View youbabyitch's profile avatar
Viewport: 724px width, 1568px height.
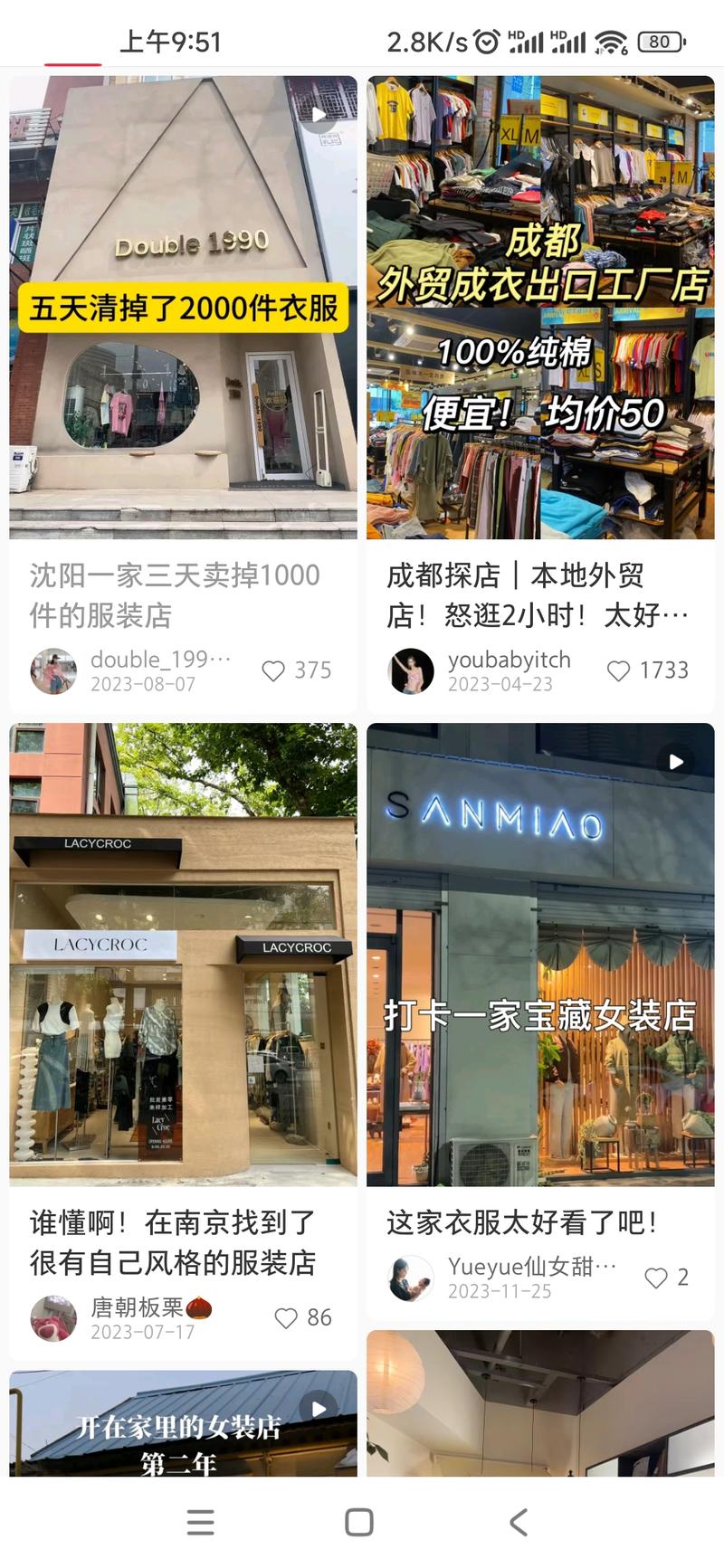[411, 671]
